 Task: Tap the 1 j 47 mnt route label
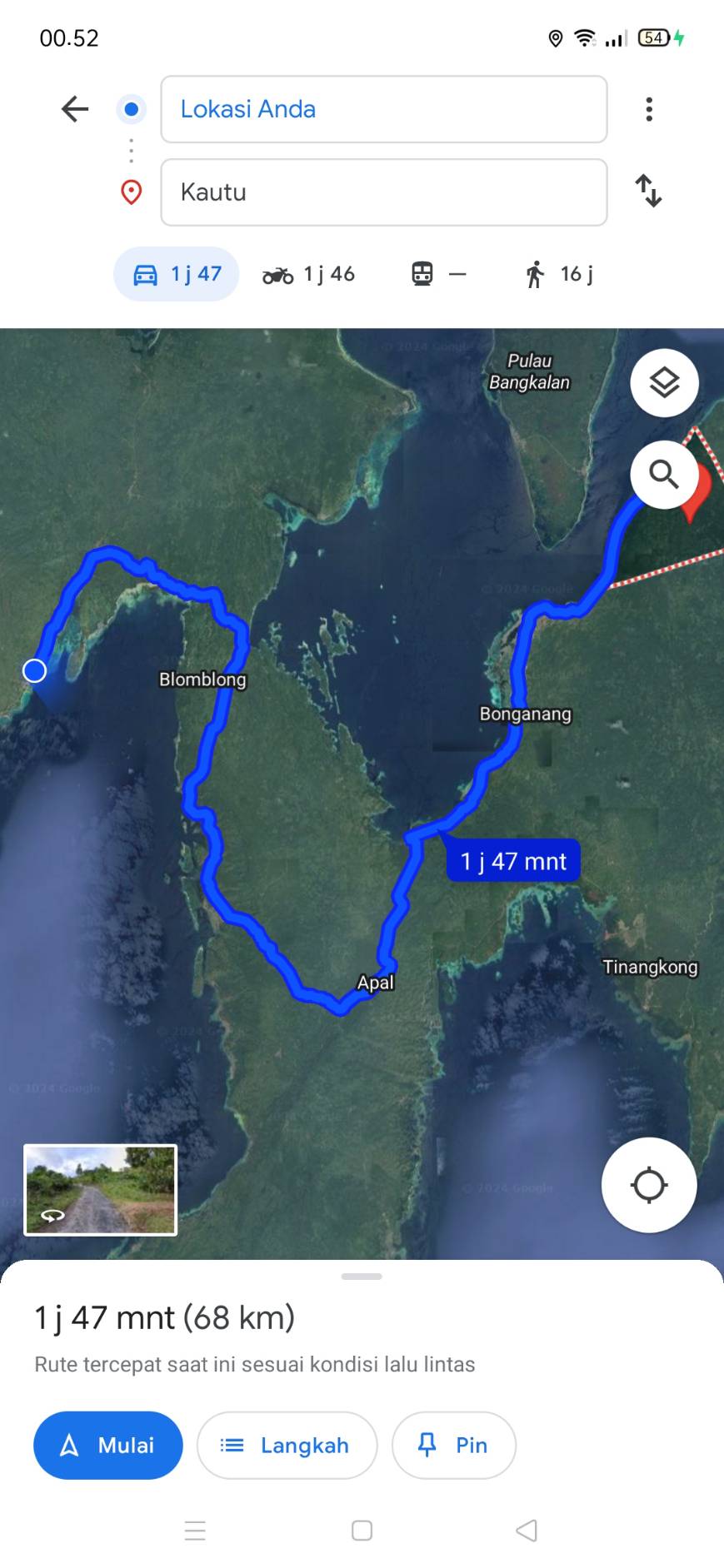click(513, 861)
